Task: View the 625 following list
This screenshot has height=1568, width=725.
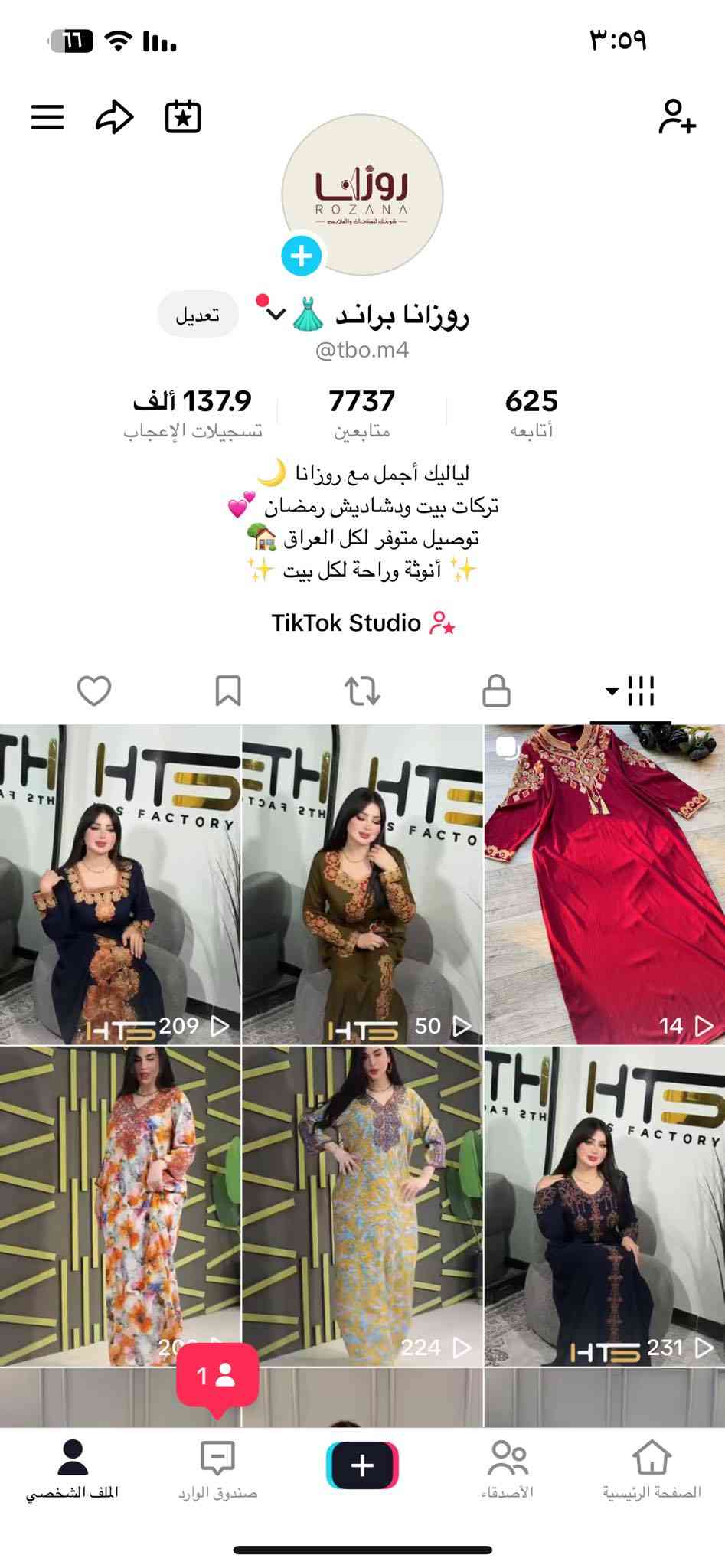Action: coord(531,413)
